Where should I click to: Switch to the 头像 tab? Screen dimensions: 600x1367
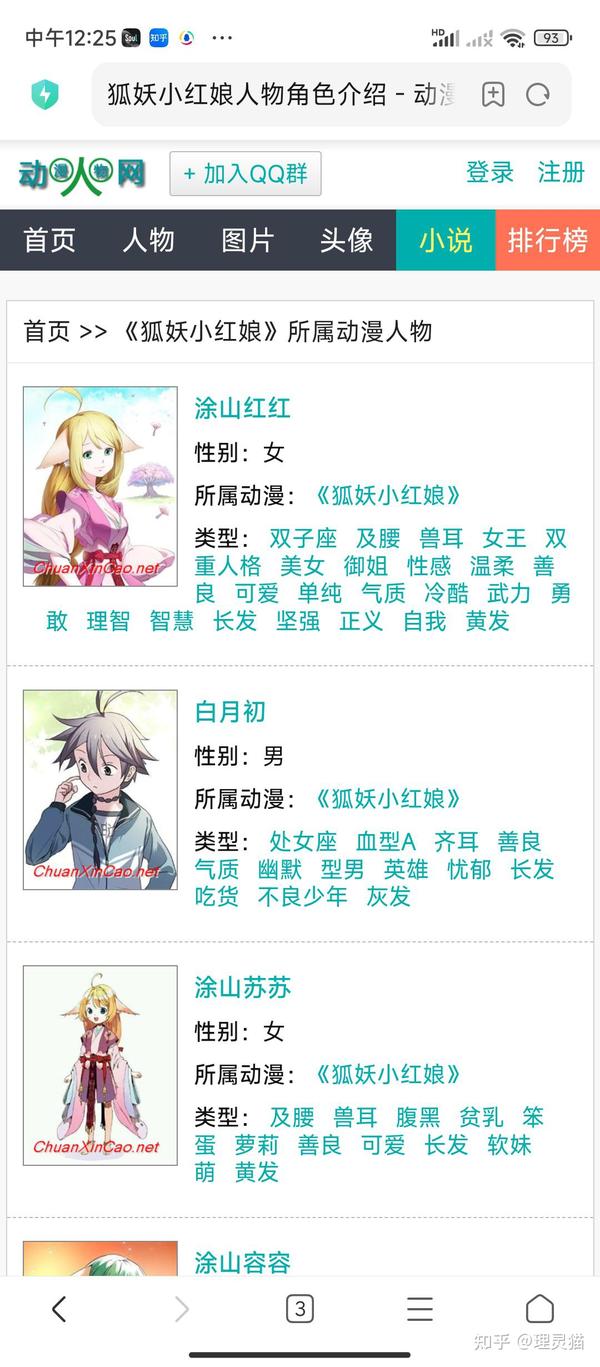coord(346,240)
